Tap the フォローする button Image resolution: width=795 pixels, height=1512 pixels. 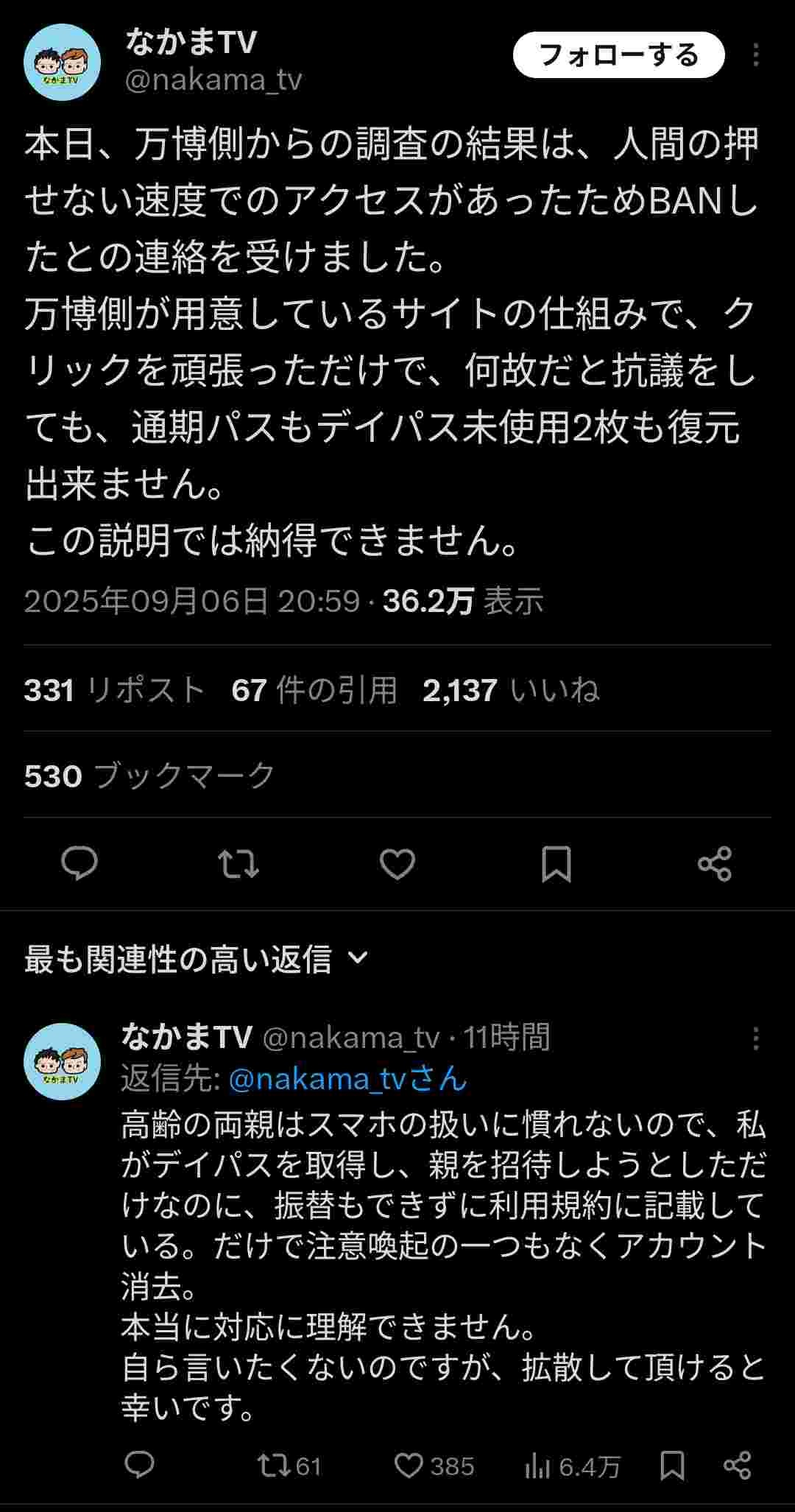click(618, 55)
